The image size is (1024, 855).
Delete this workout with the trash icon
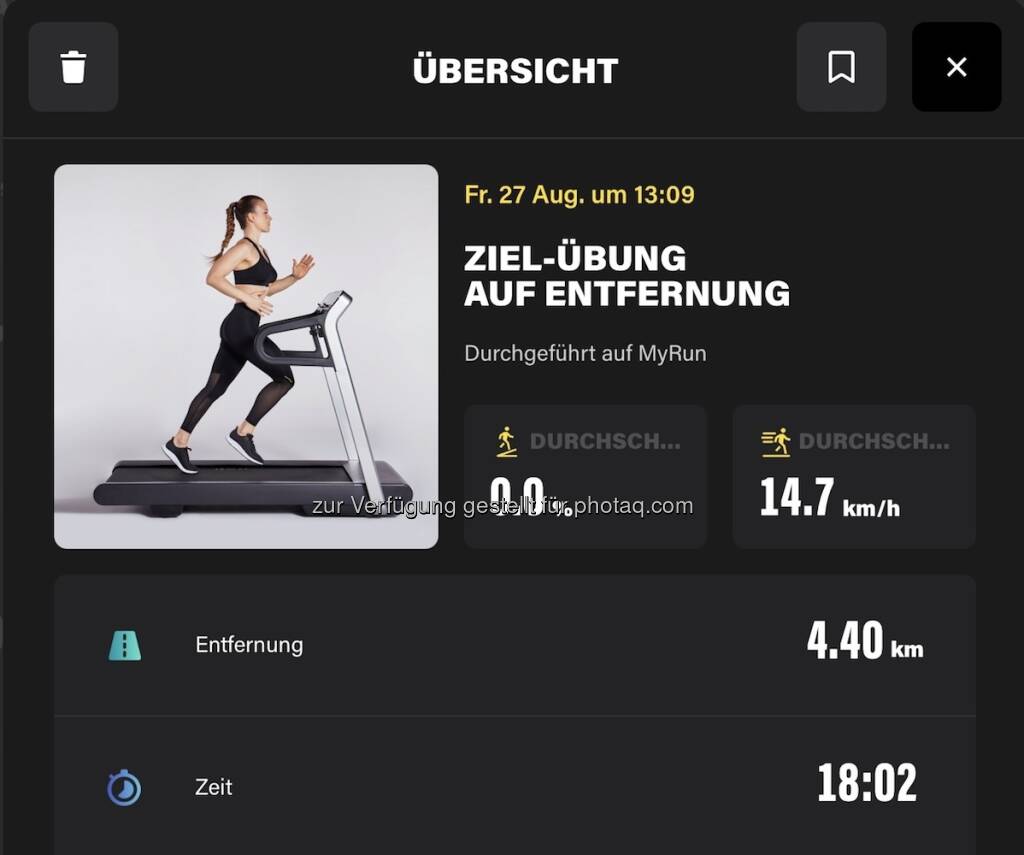coord(73,67)
